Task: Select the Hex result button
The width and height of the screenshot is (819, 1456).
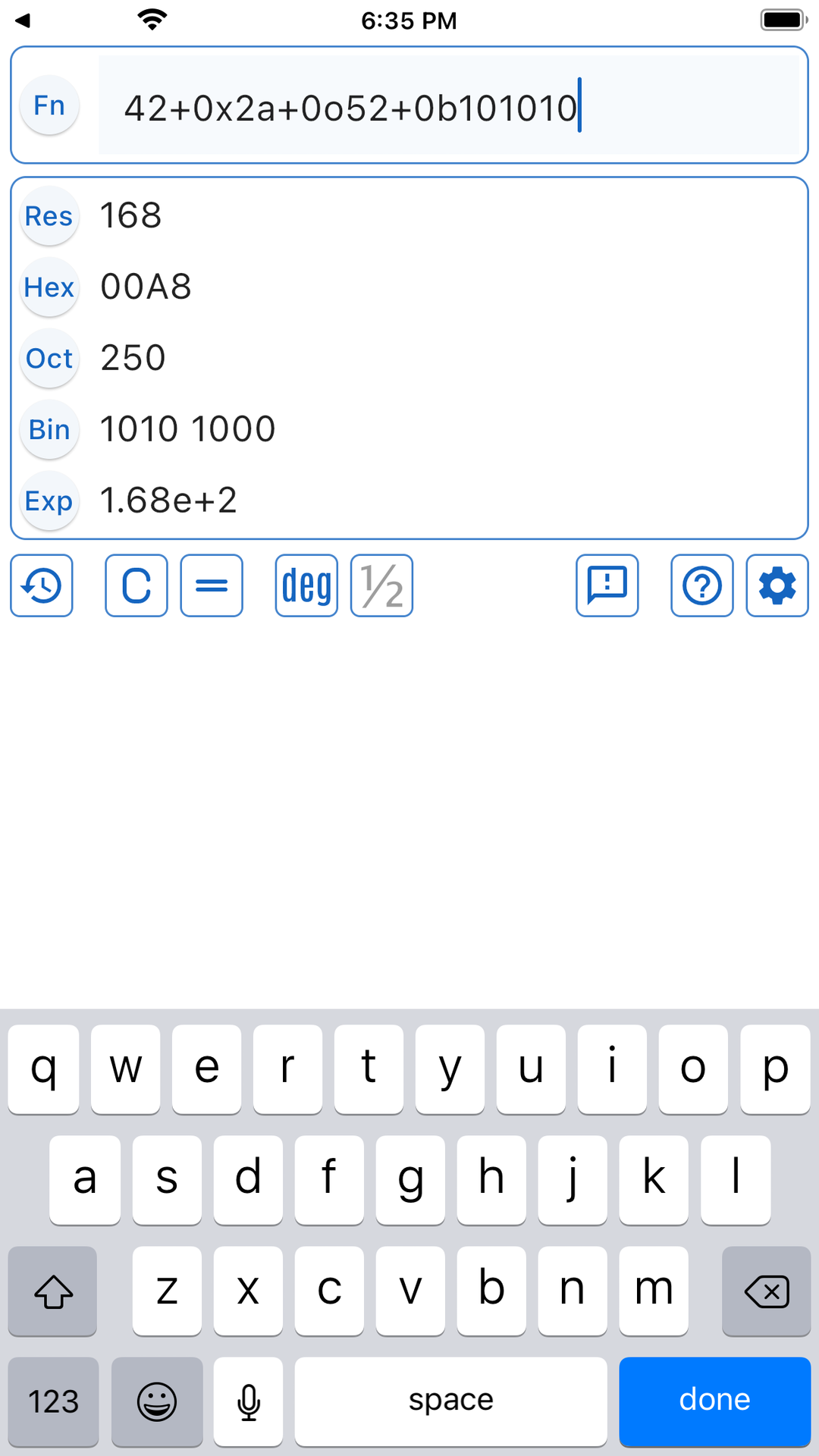Action: (x=49, y=287)
